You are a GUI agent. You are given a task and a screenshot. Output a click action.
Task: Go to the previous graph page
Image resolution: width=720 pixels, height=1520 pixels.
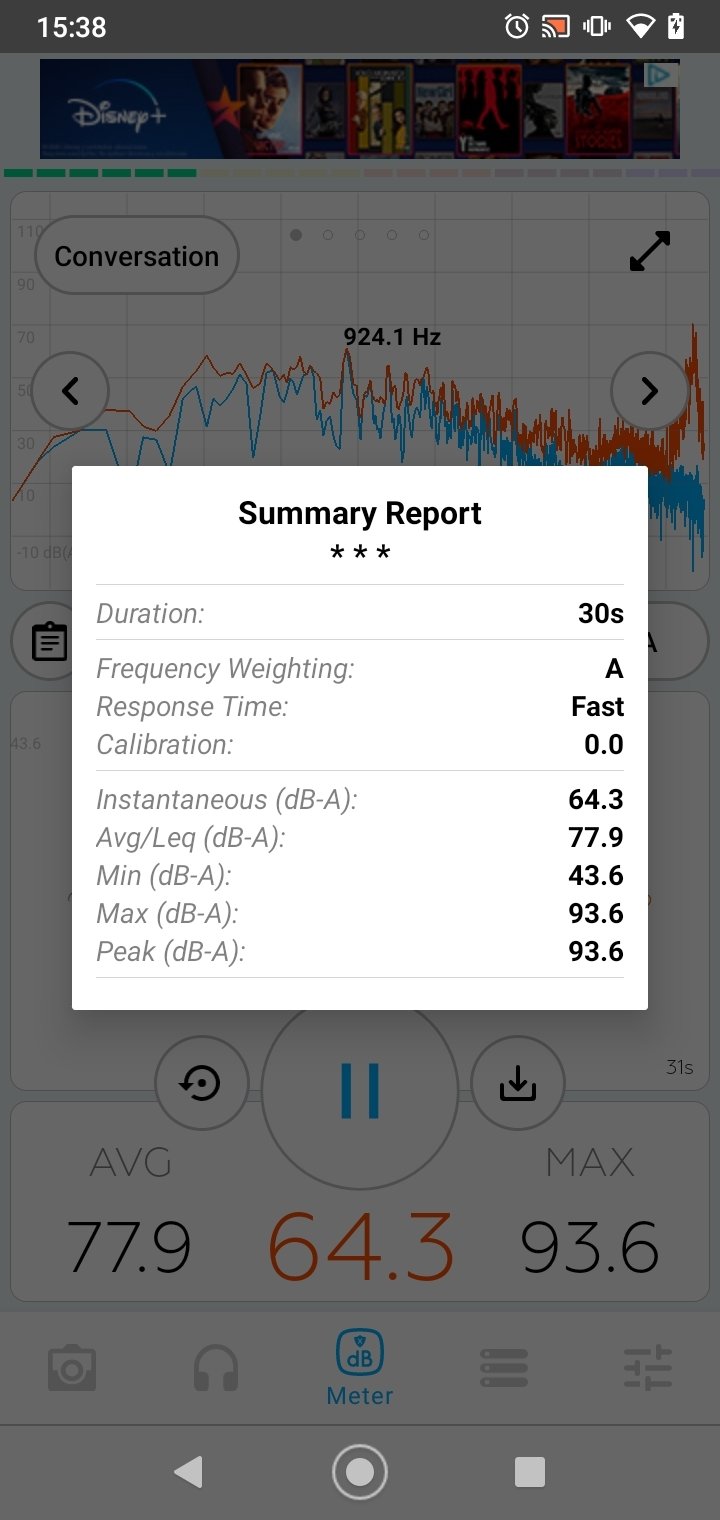click(x=70, y=390)
